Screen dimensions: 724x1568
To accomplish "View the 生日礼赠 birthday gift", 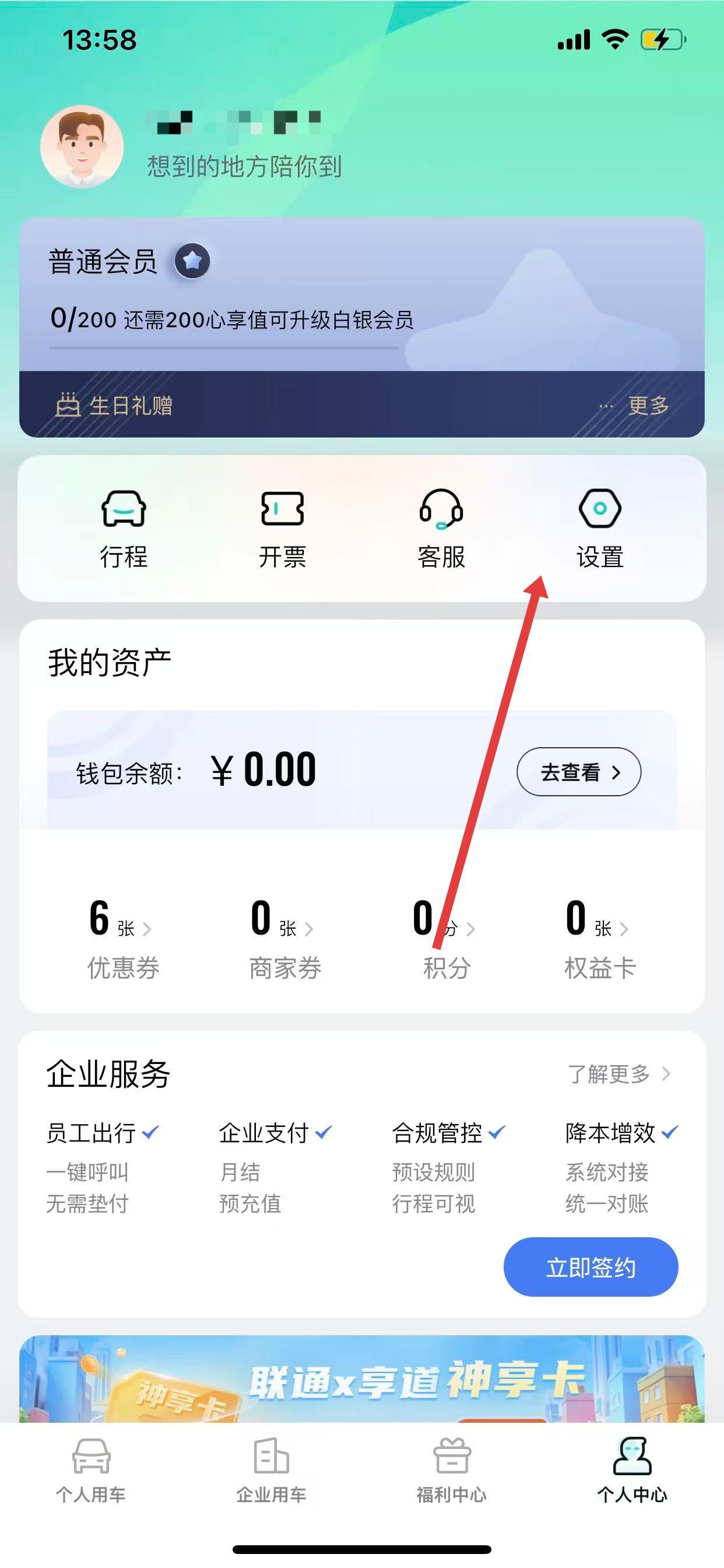I will coord(115,405).
